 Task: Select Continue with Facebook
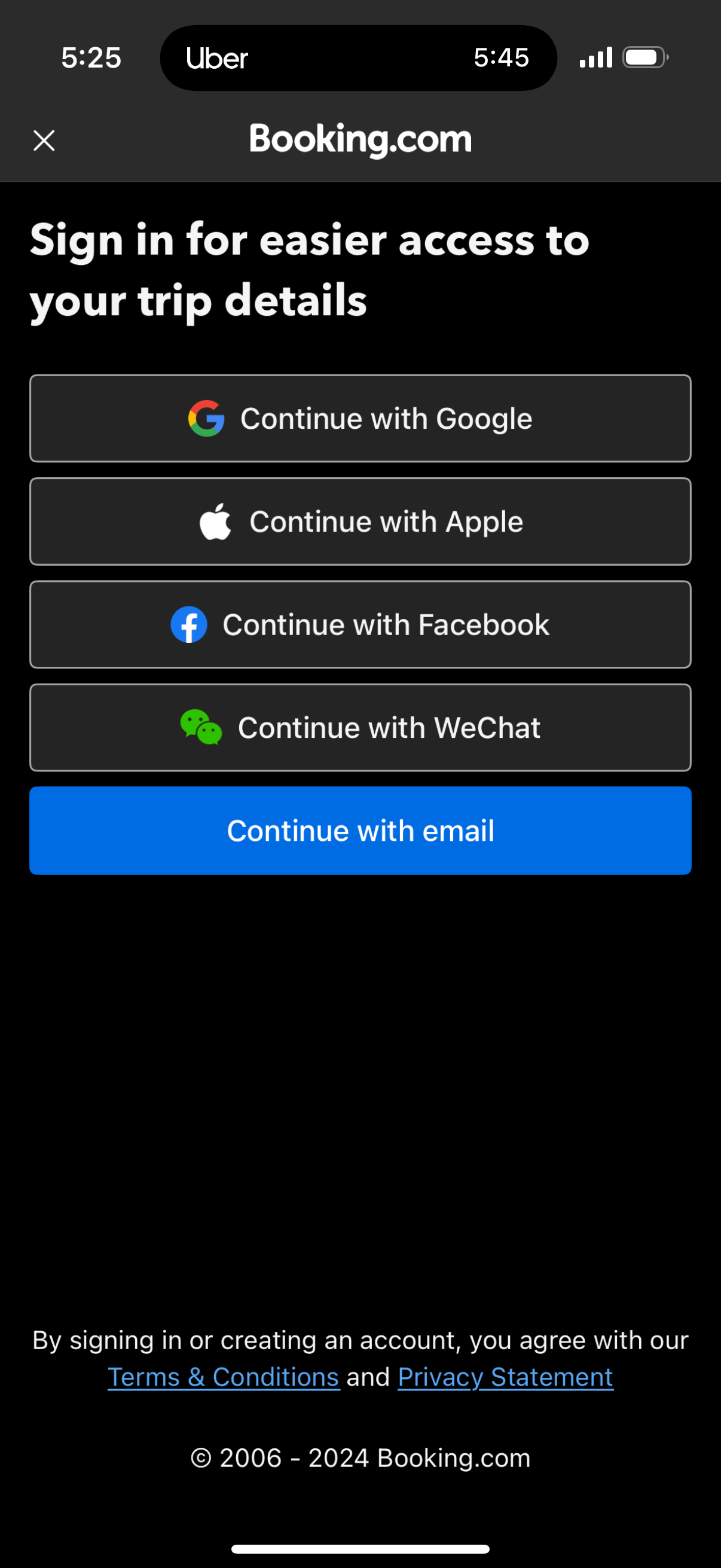[360, 624]
